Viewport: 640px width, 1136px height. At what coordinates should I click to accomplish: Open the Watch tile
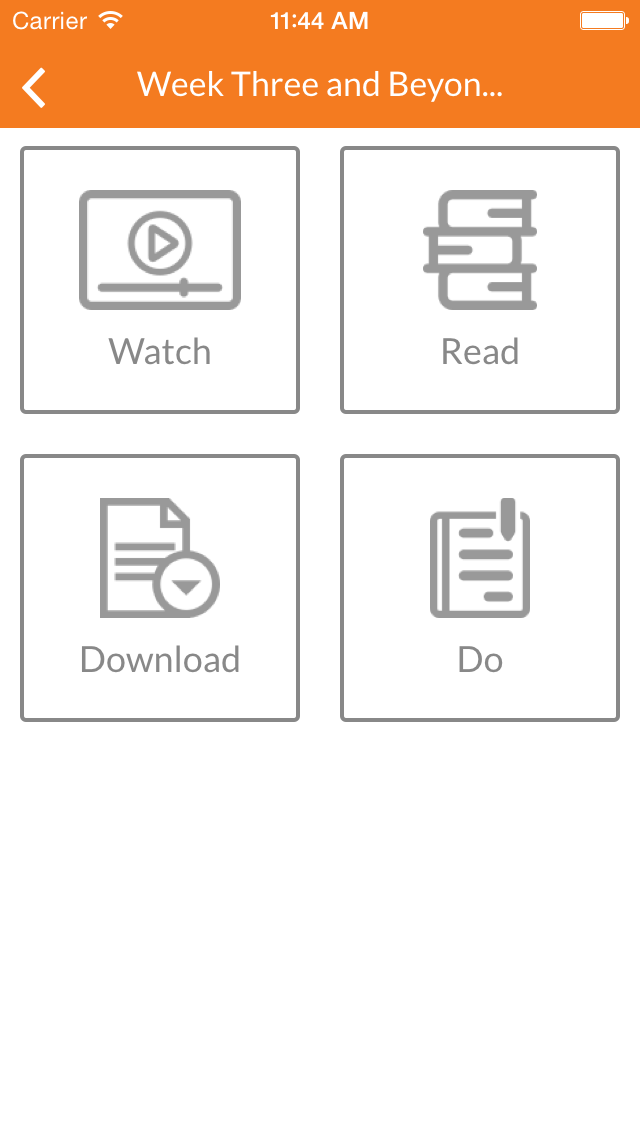pyautogui.click(x=160, y=280)
